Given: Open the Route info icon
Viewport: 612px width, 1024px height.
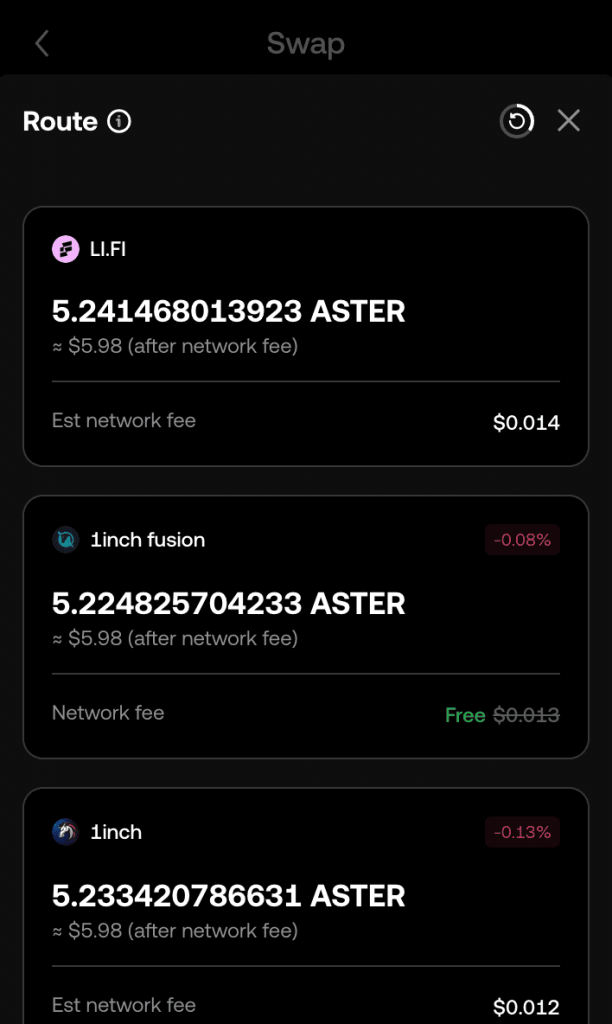Looking at the screenshot, I should [x=119, y=122].
